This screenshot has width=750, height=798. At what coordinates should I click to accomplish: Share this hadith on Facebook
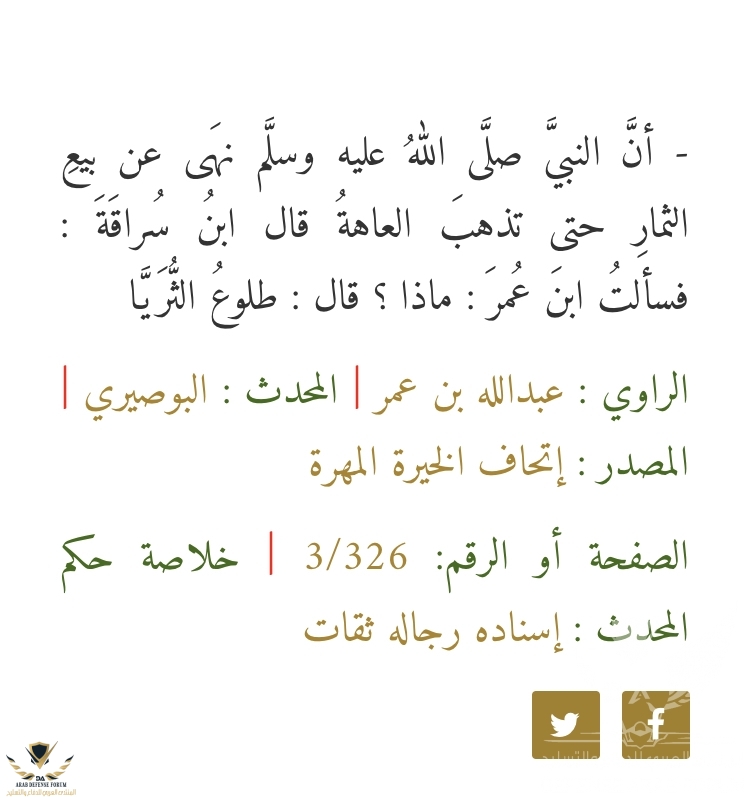(656, 725)
